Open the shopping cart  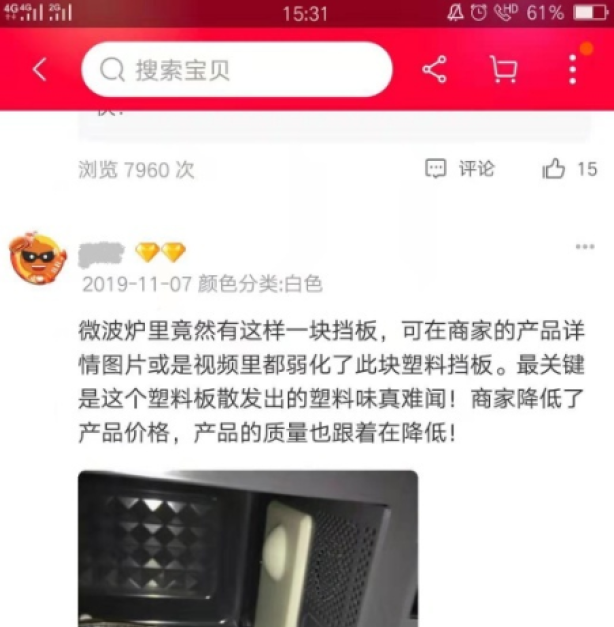[x=503, y=70]
